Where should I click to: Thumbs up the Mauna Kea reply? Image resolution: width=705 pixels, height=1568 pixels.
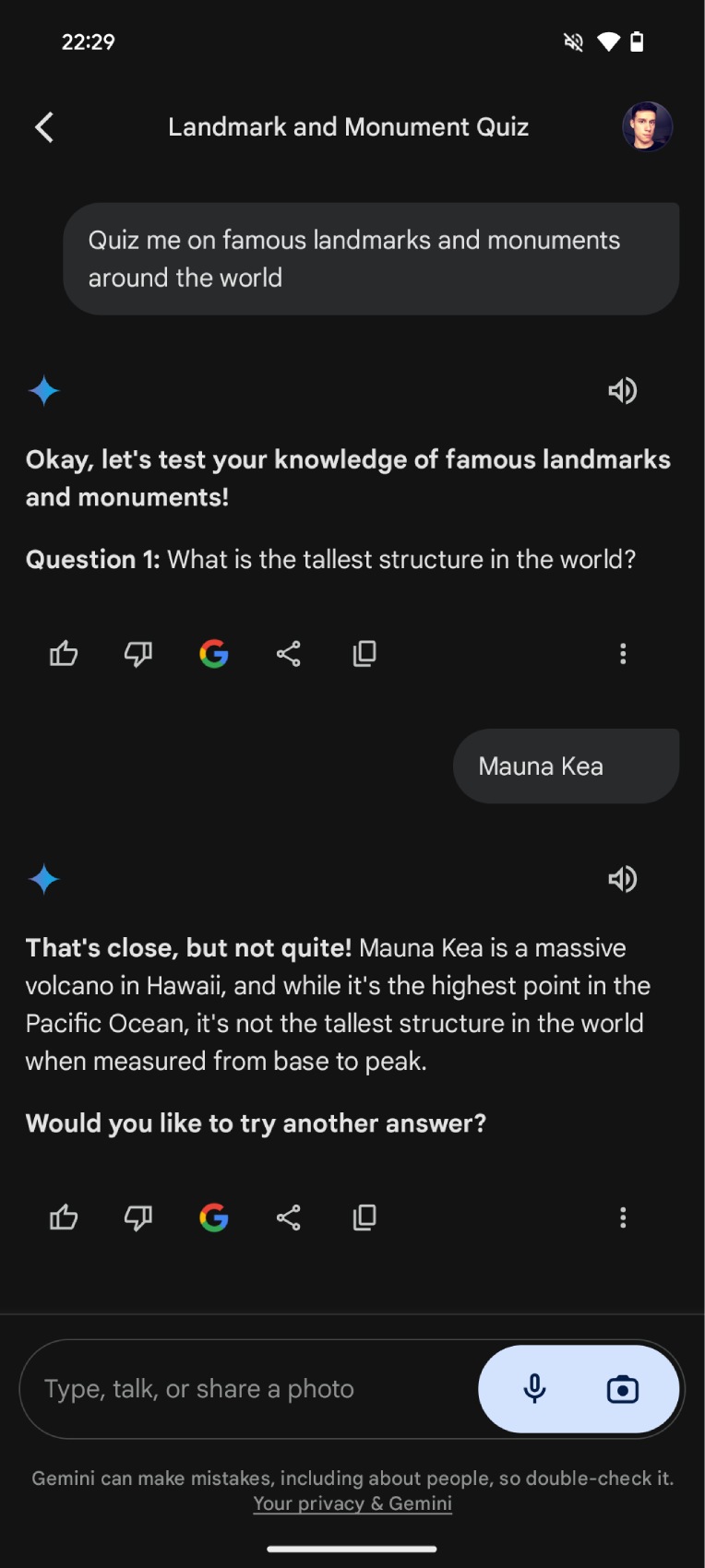pos(64,1218)
